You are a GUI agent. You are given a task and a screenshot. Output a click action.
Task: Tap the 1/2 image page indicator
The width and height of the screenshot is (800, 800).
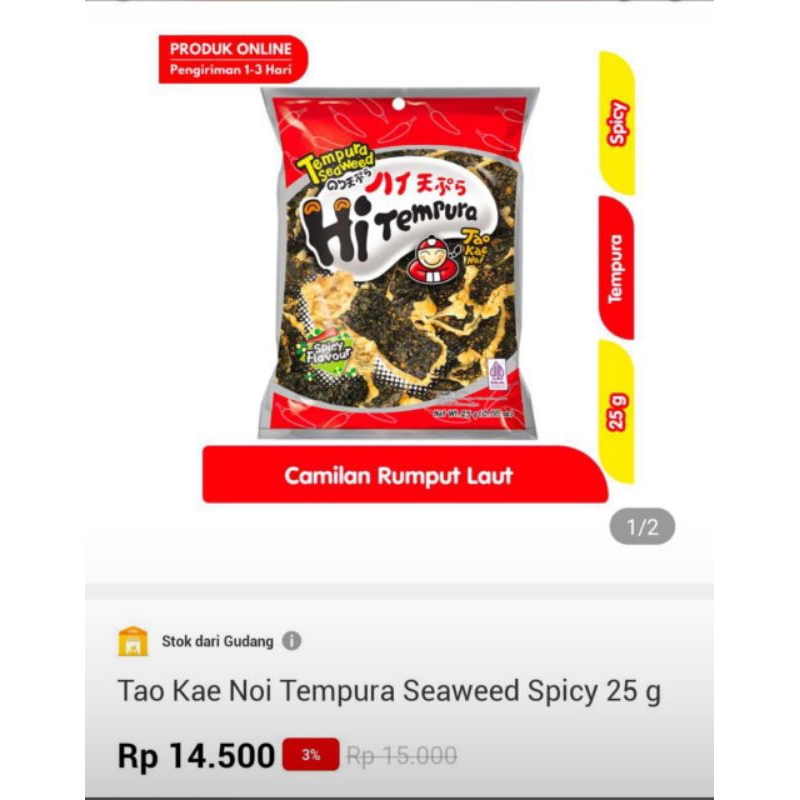(x=642, y=527)
